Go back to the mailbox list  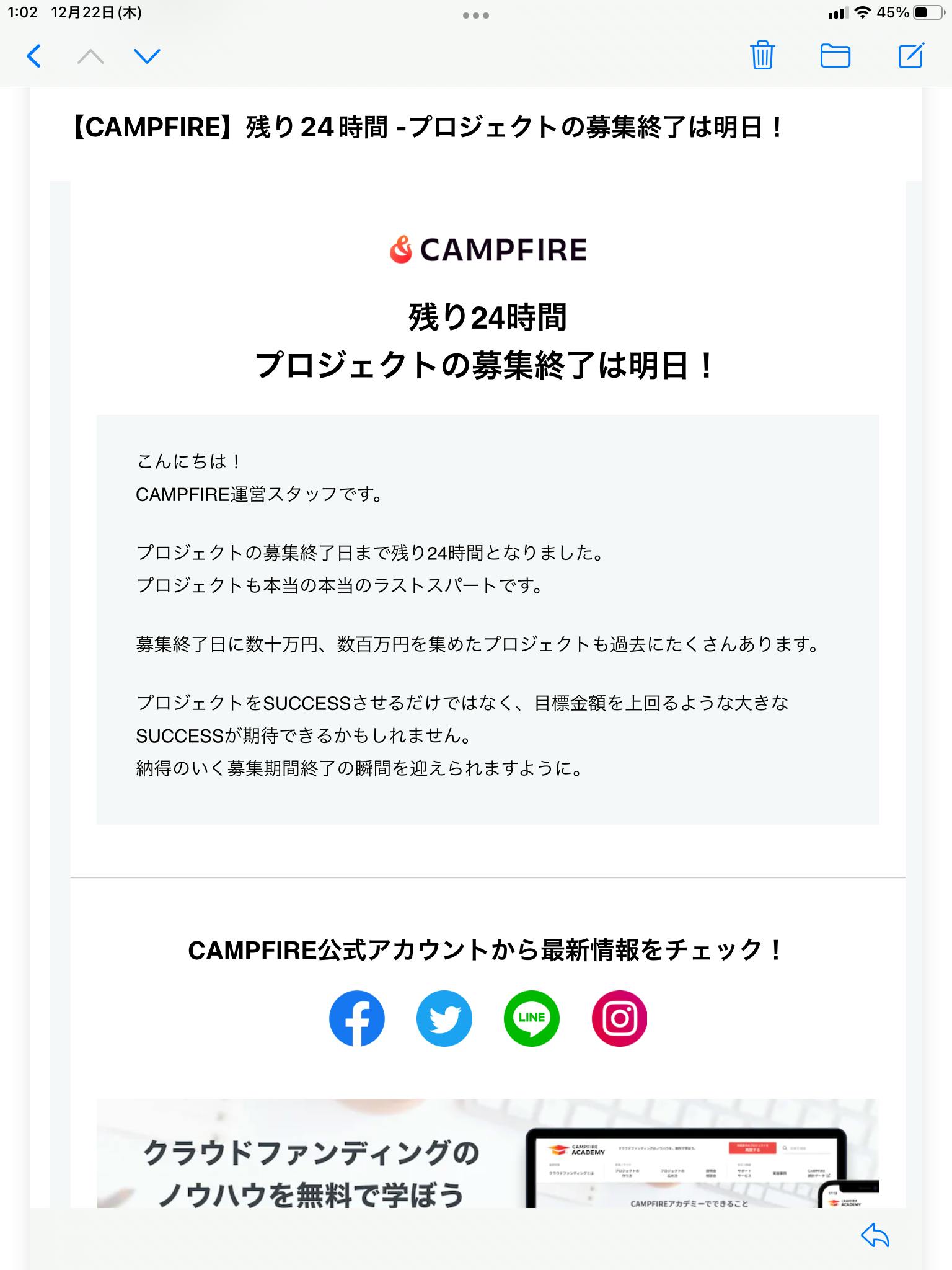34,56
